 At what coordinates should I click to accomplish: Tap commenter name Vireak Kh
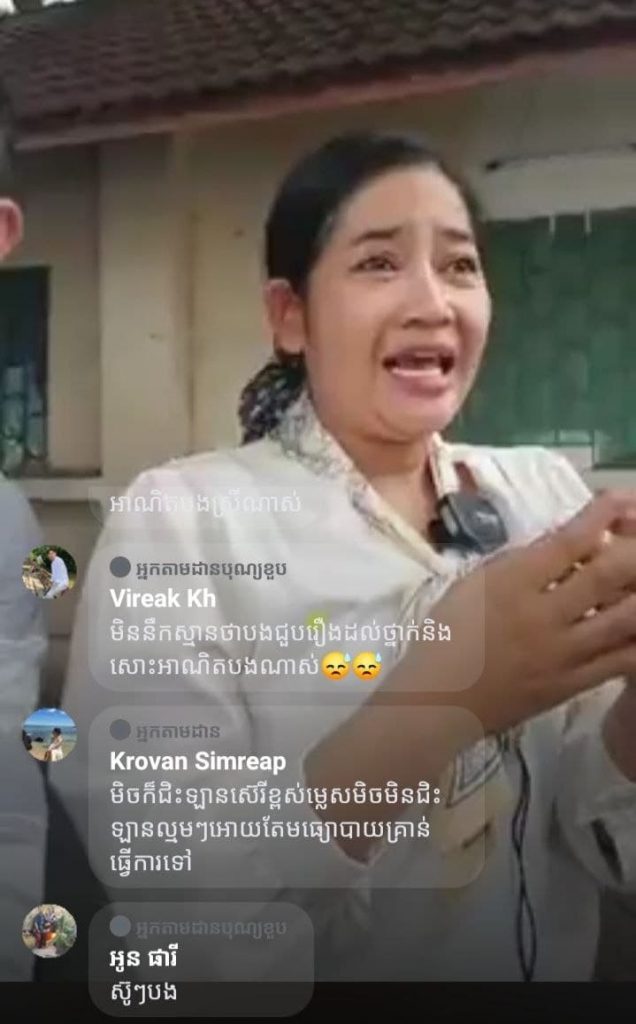[162, 598]
